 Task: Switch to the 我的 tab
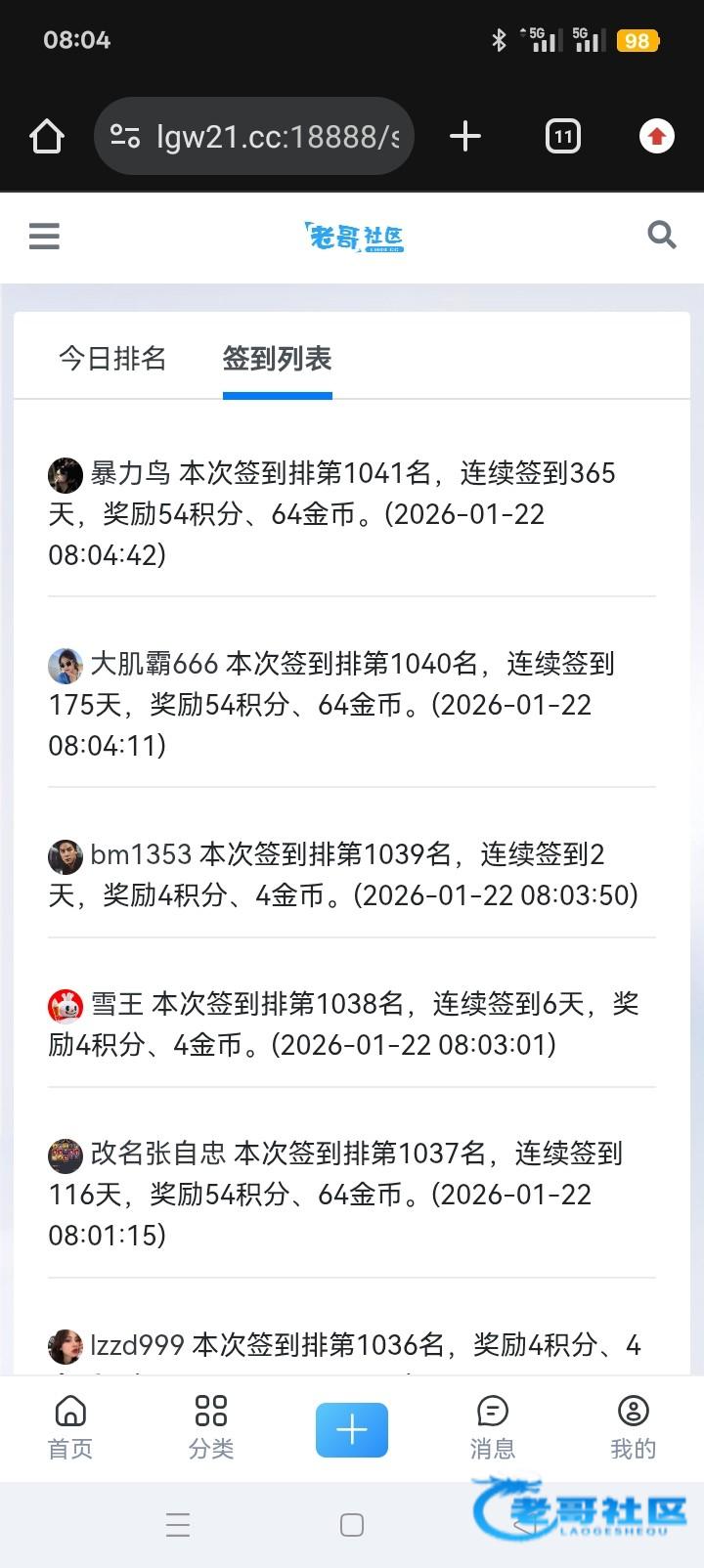[x=634, y=1427]
